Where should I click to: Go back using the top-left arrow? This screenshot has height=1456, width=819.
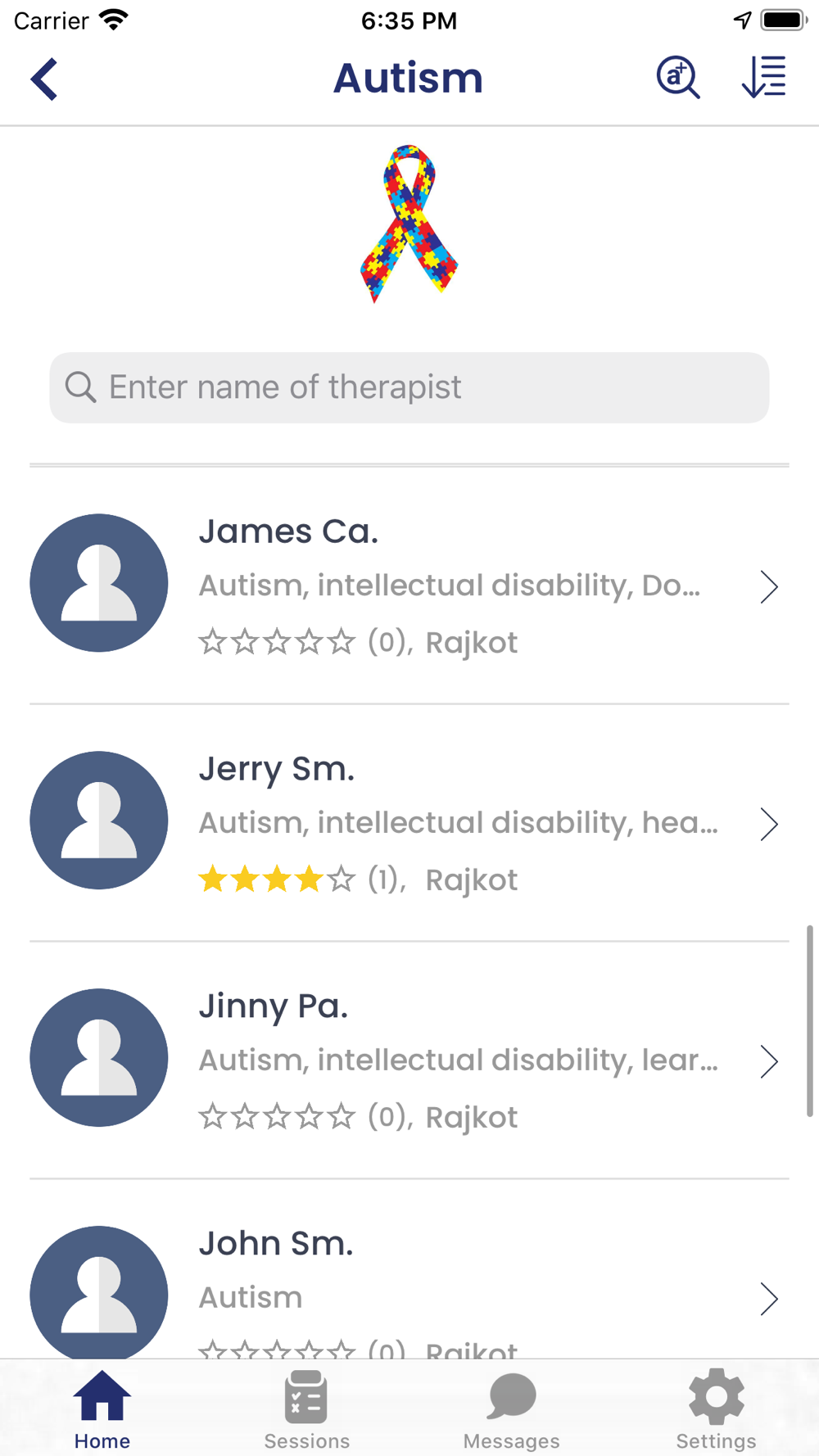point(44,79)
